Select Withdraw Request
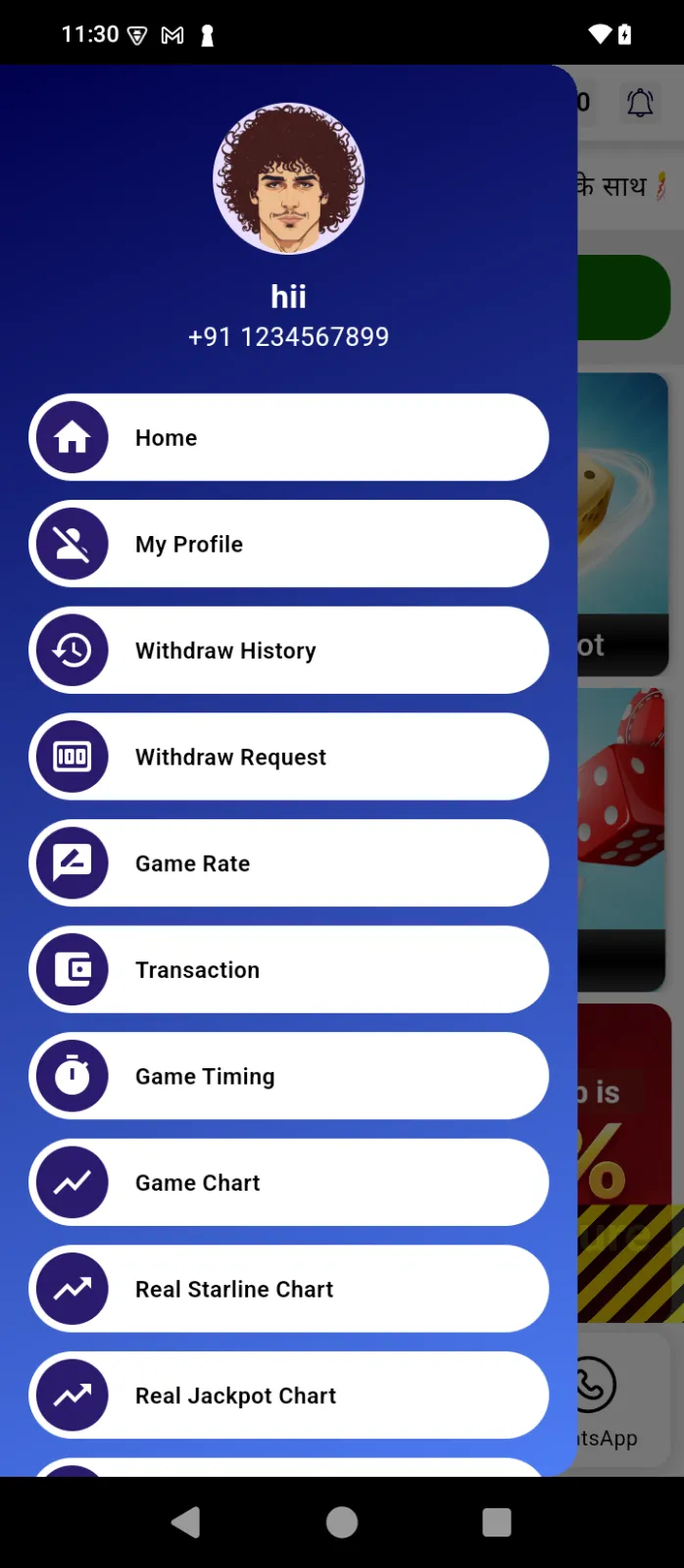The image size is (684, 1568). point(288,758)
